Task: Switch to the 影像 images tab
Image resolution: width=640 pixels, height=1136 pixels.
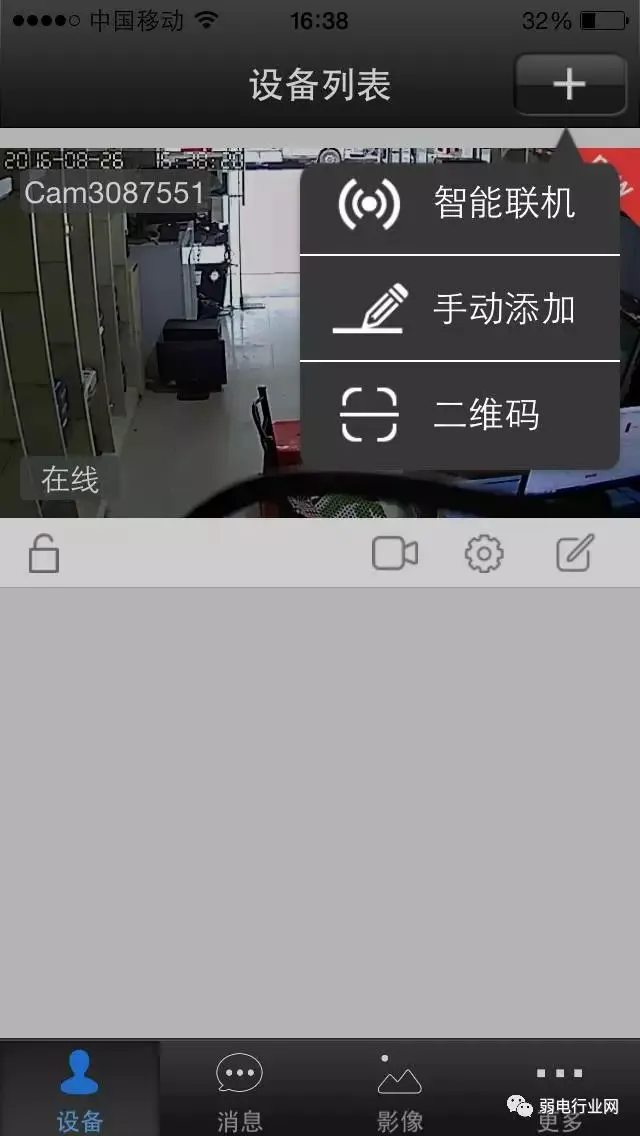Action: click(399, 1089)
